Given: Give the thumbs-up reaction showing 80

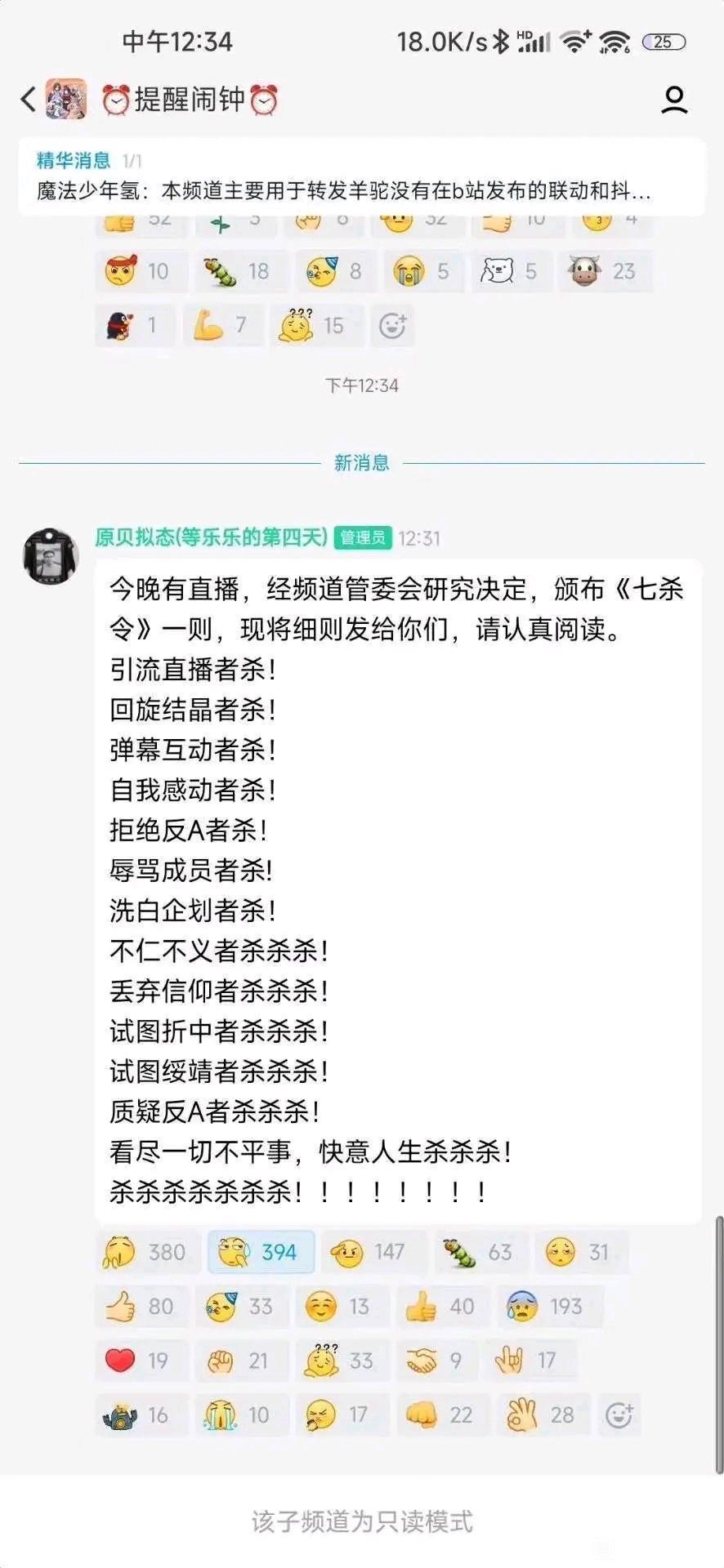Looking at the screenshot, I should coord(141,1307).
